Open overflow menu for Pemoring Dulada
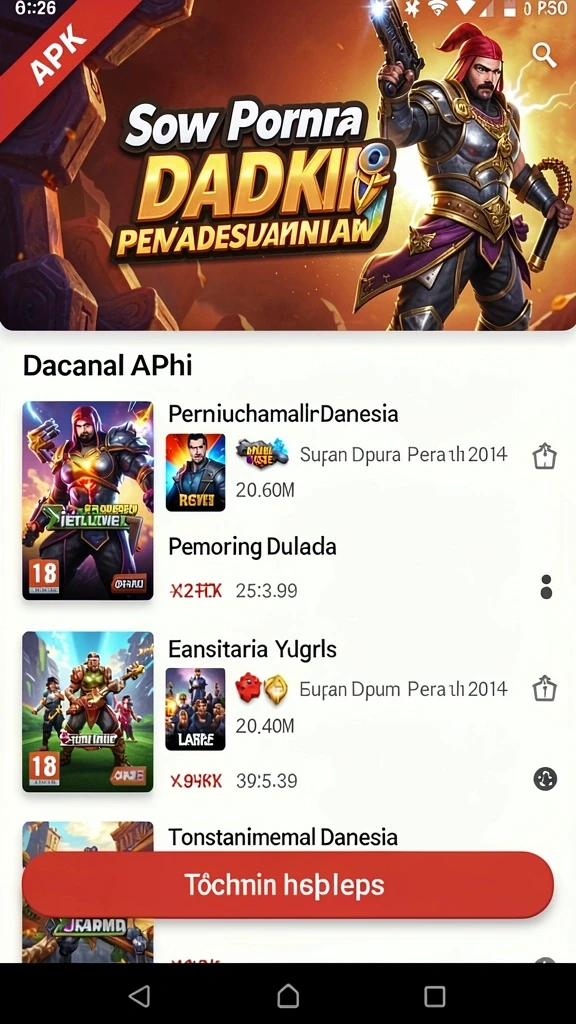 click(546, 586)
